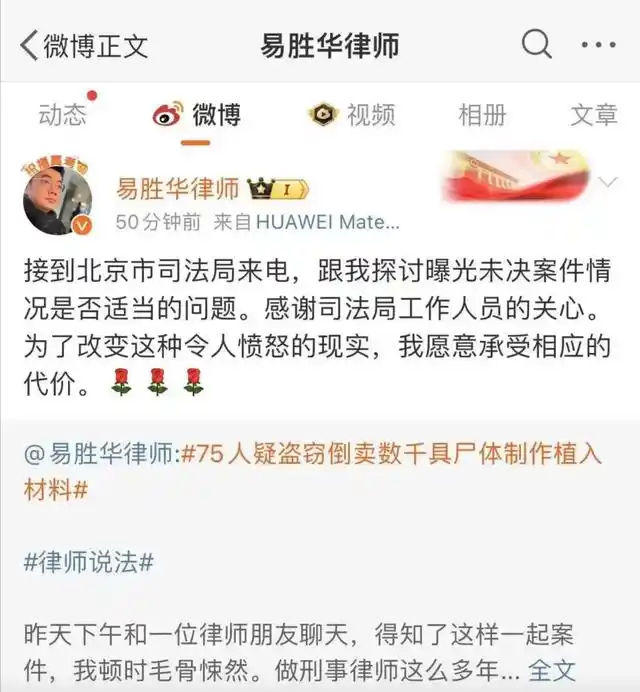The image size is (640, 692).
Task: Switch to the 文章 tab
Action: (x=594, y=115)
